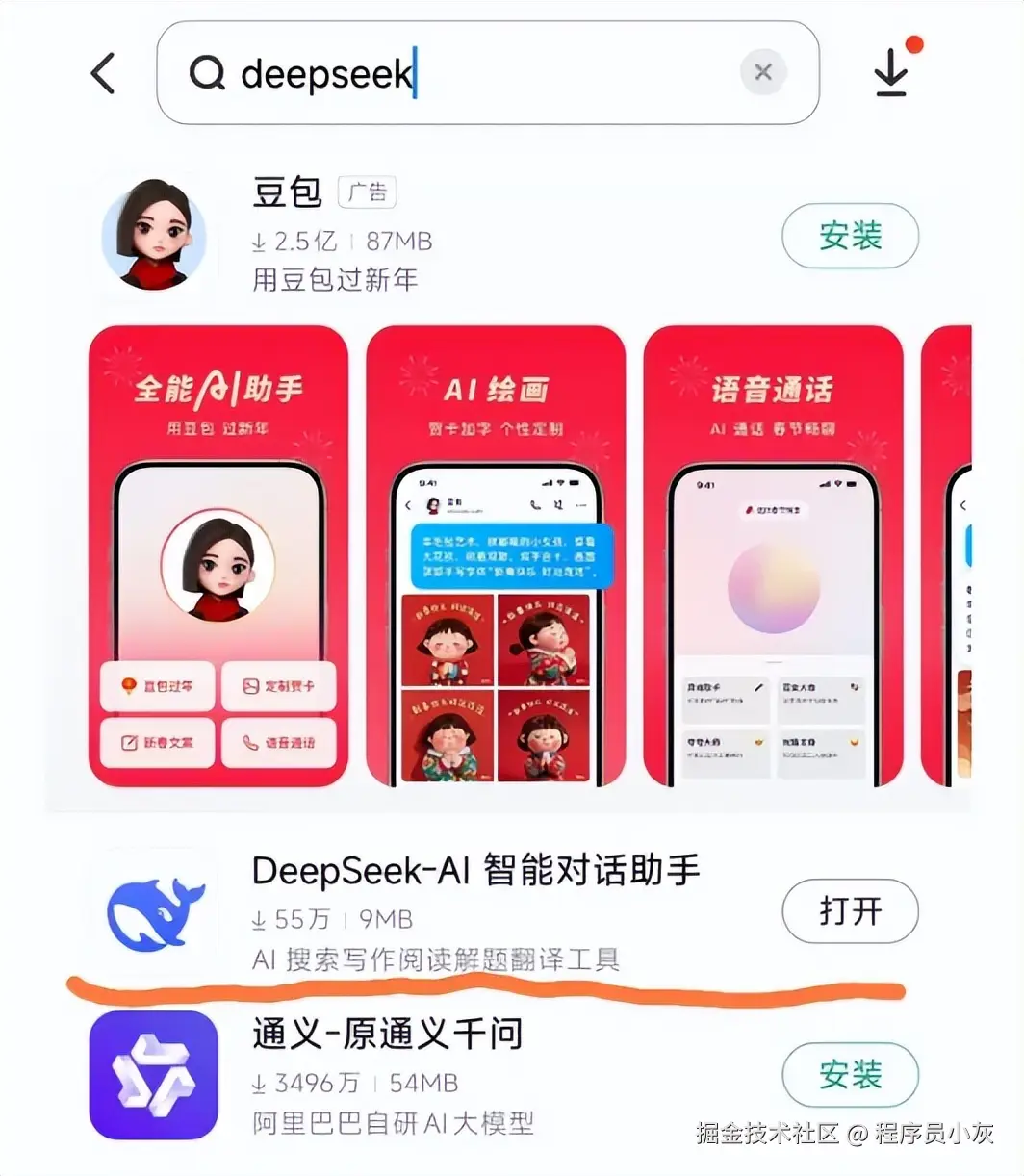Screen dimensions: 1024x1176
Task: Tap the deepseek search field
Action: pyautogui.click(x=462, y=73)
